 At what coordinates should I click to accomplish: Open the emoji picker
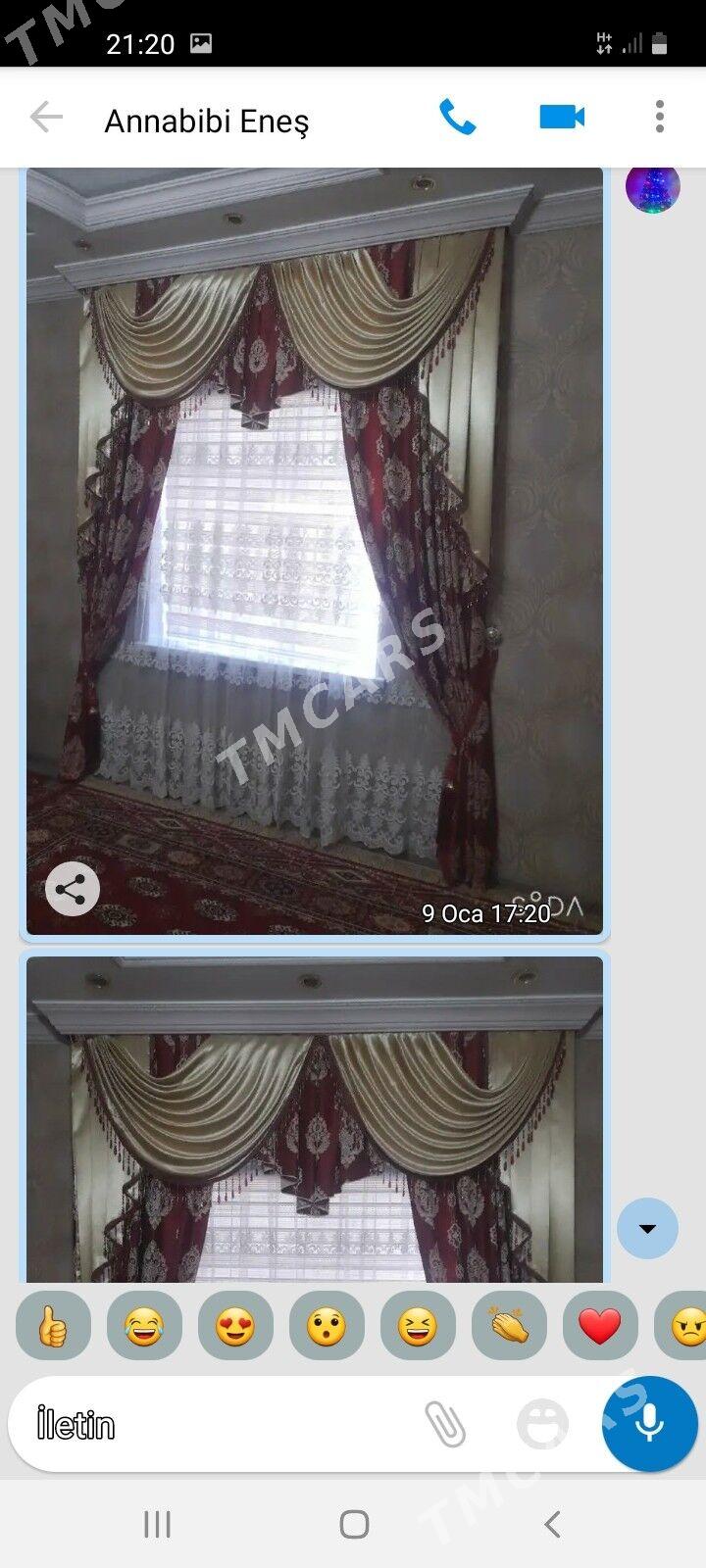[x=542, y=1424]
